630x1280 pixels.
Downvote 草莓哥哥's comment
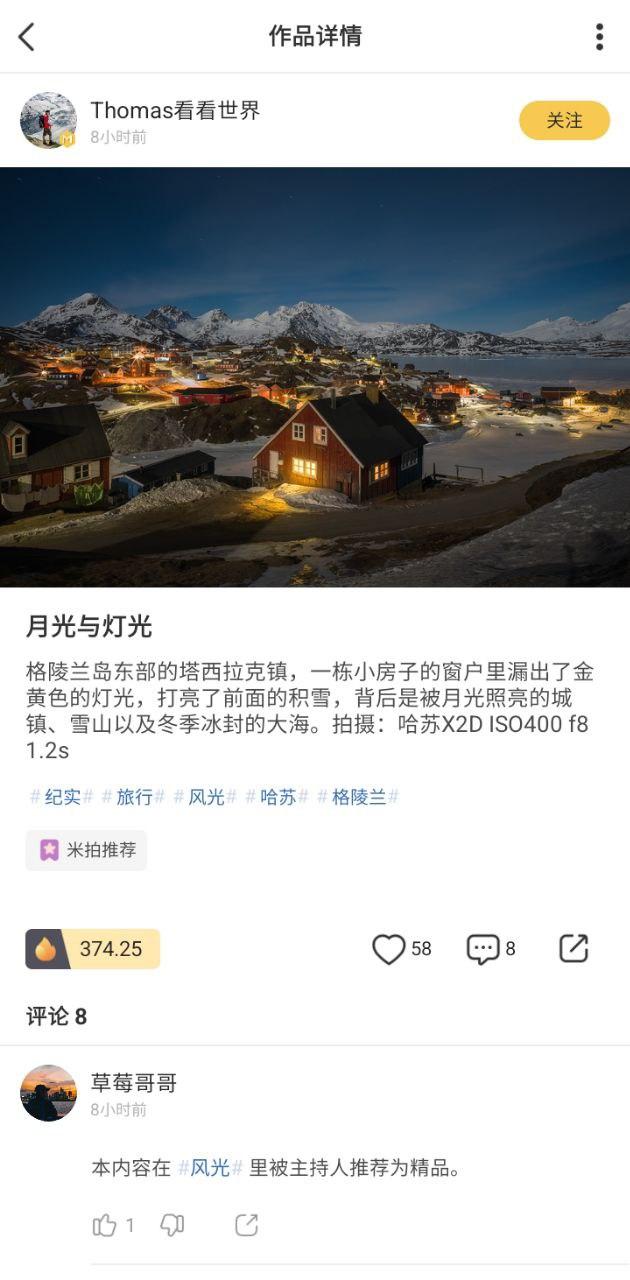tap(173, 1225)
